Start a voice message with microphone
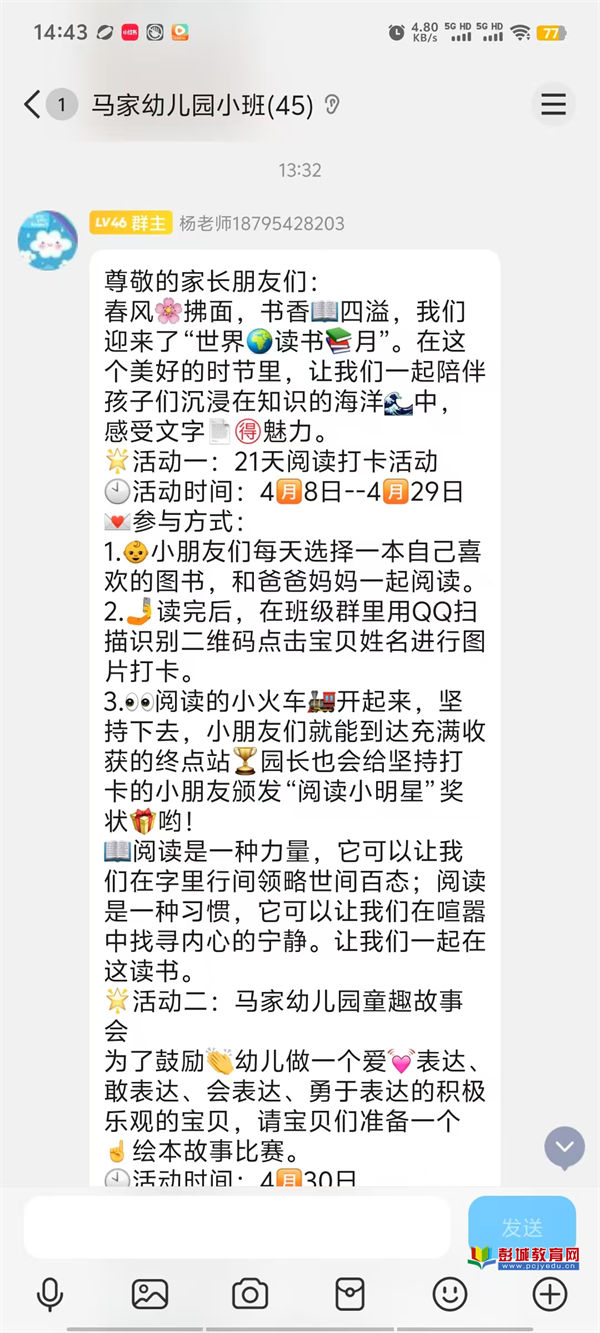600x1333 pixels. click(49, 1294)
